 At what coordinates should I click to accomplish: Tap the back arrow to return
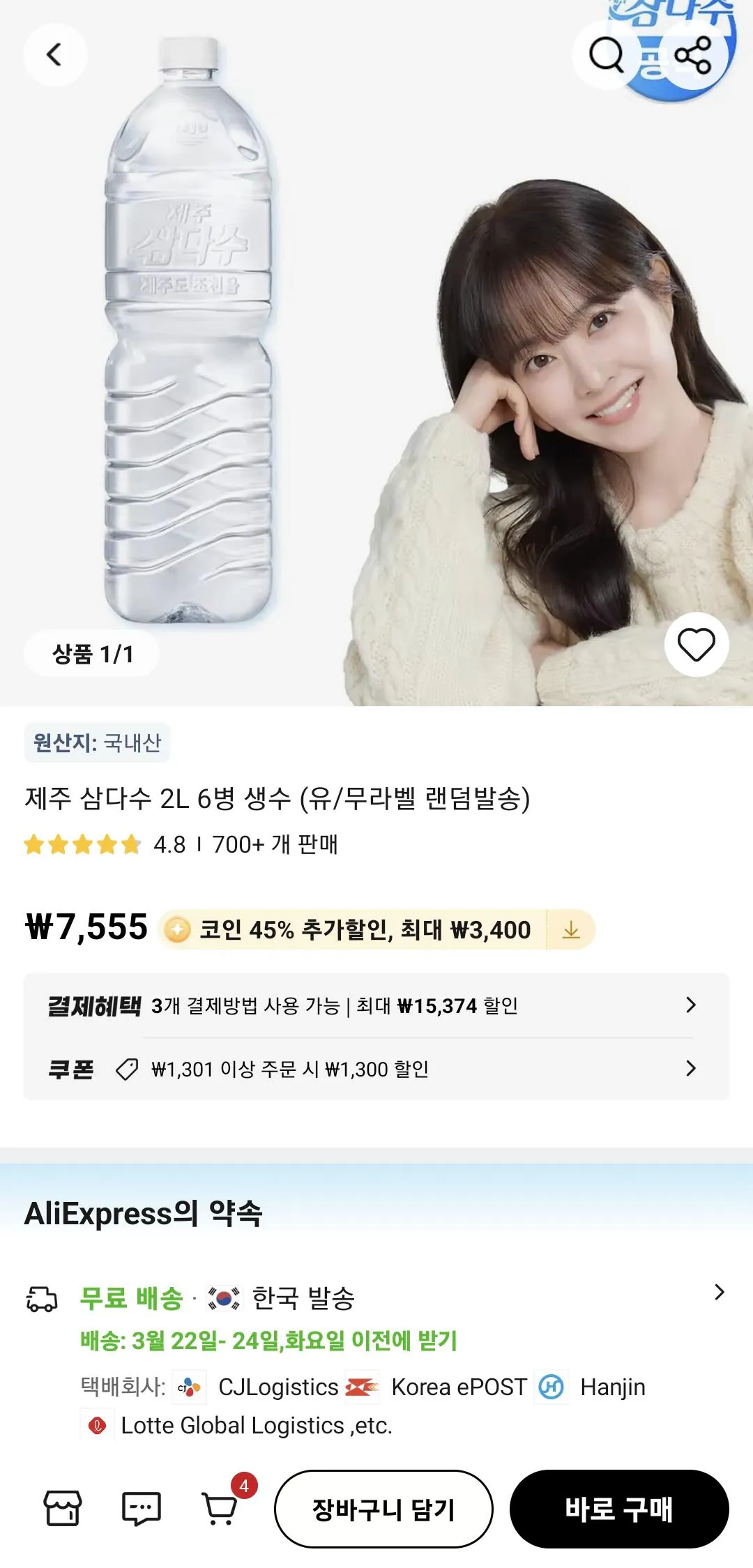pyautogui.click(x=55, y=55)
